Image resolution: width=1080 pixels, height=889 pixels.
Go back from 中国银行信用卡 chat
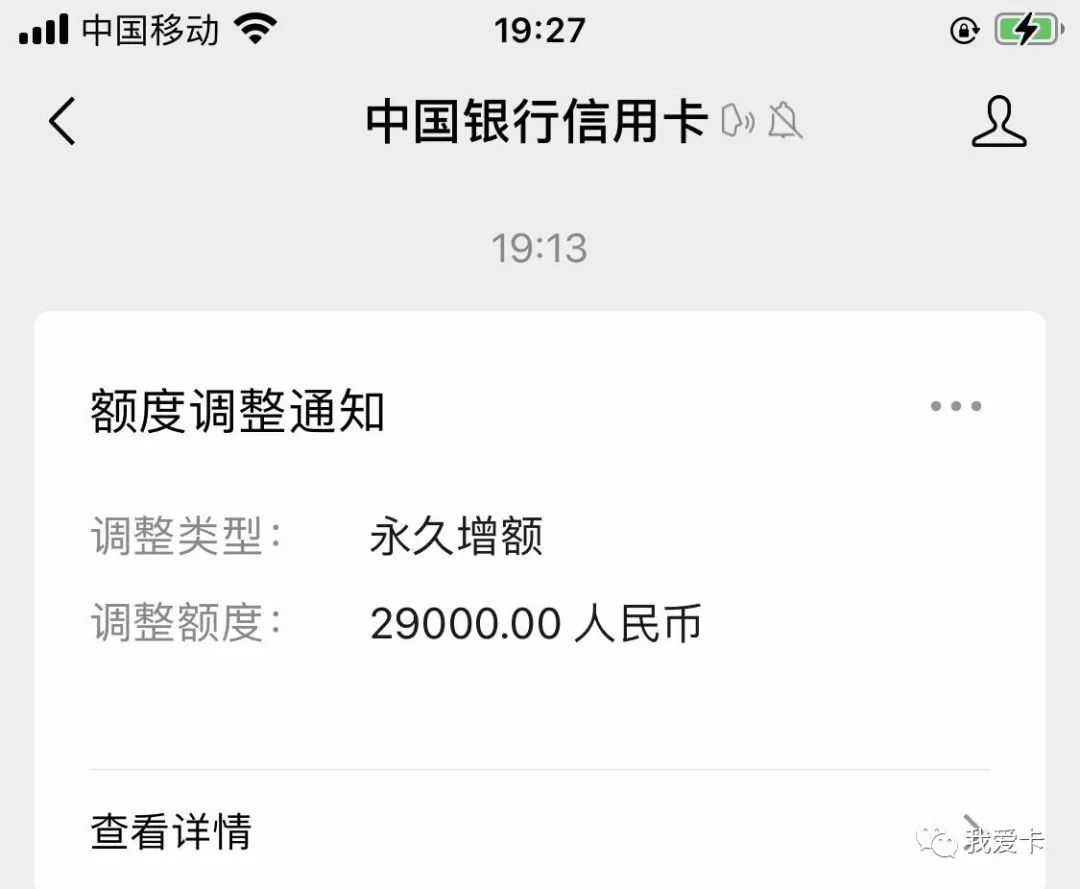62,122
